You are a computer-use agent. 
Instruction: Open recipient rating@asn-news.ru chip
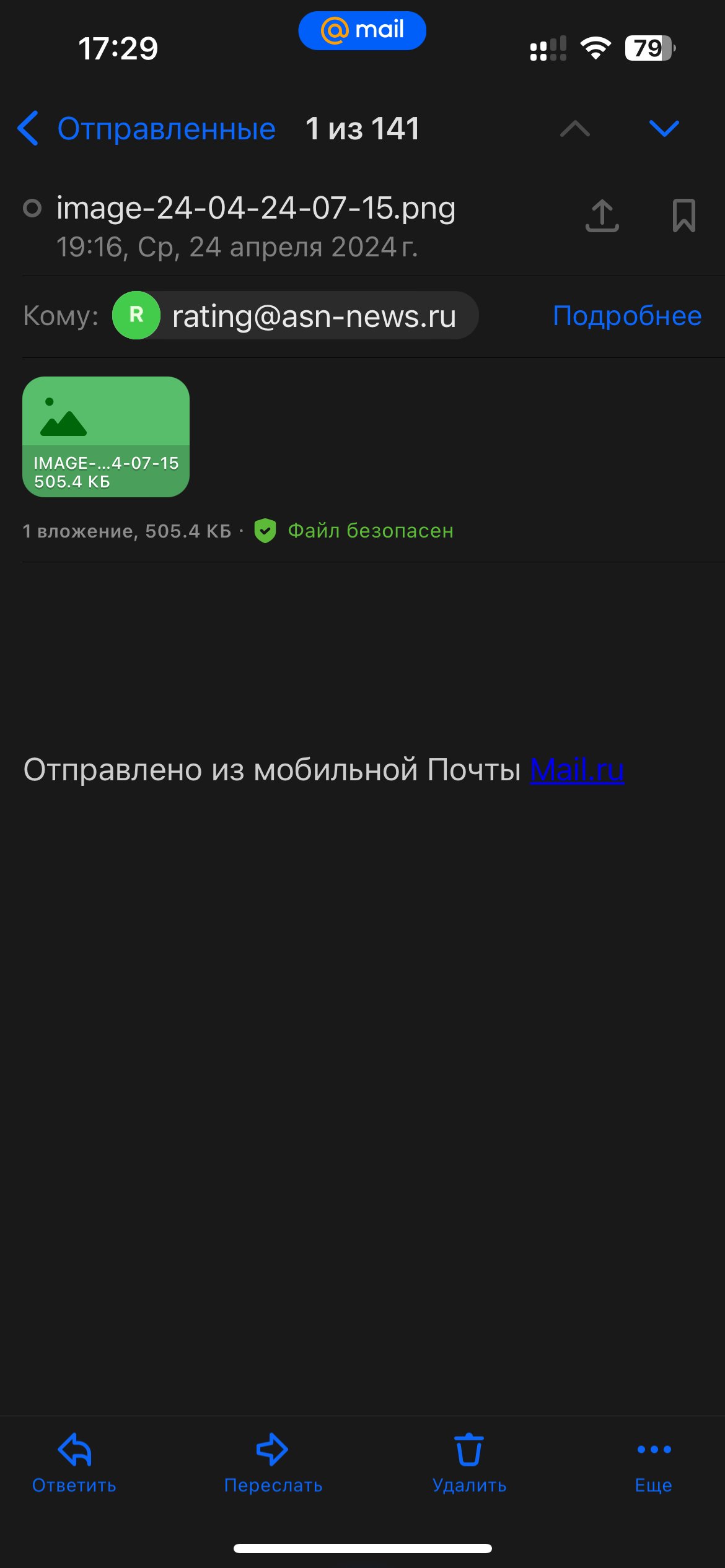pos(295,316)
